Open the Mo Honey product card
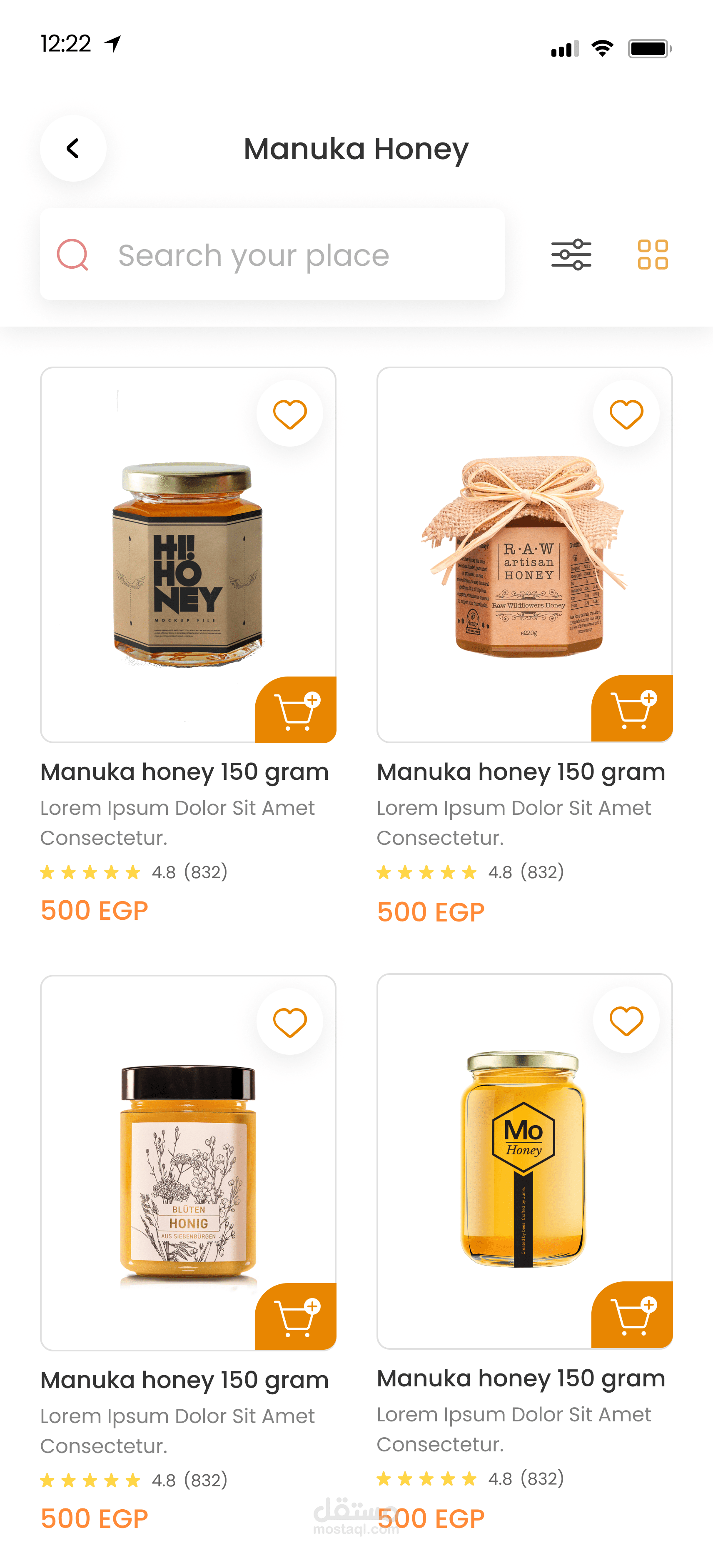The width and height of the screenshot is (713, 1568). click(524, 1161)
